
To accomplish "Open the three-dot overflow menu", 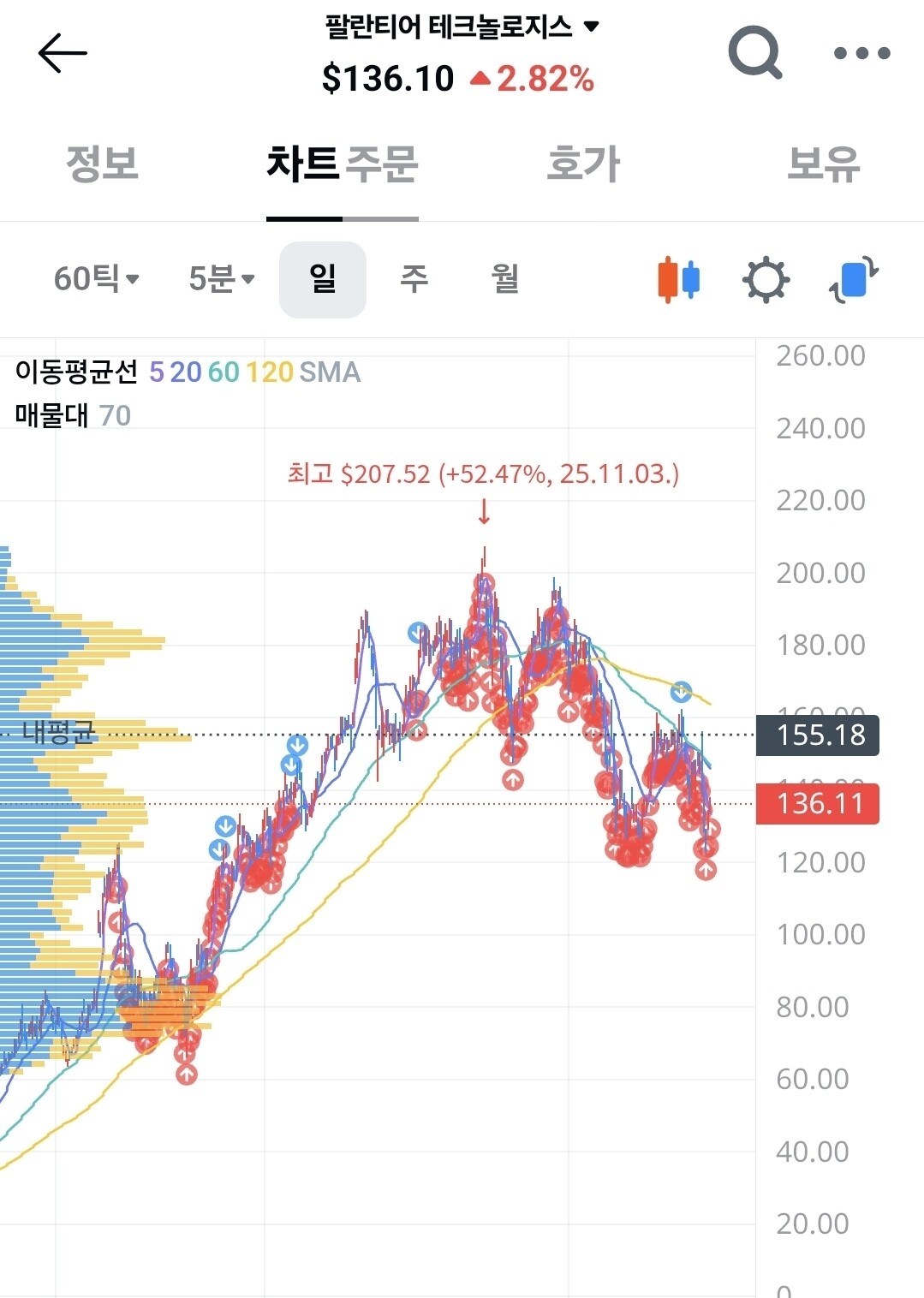I will click(861, 53).
